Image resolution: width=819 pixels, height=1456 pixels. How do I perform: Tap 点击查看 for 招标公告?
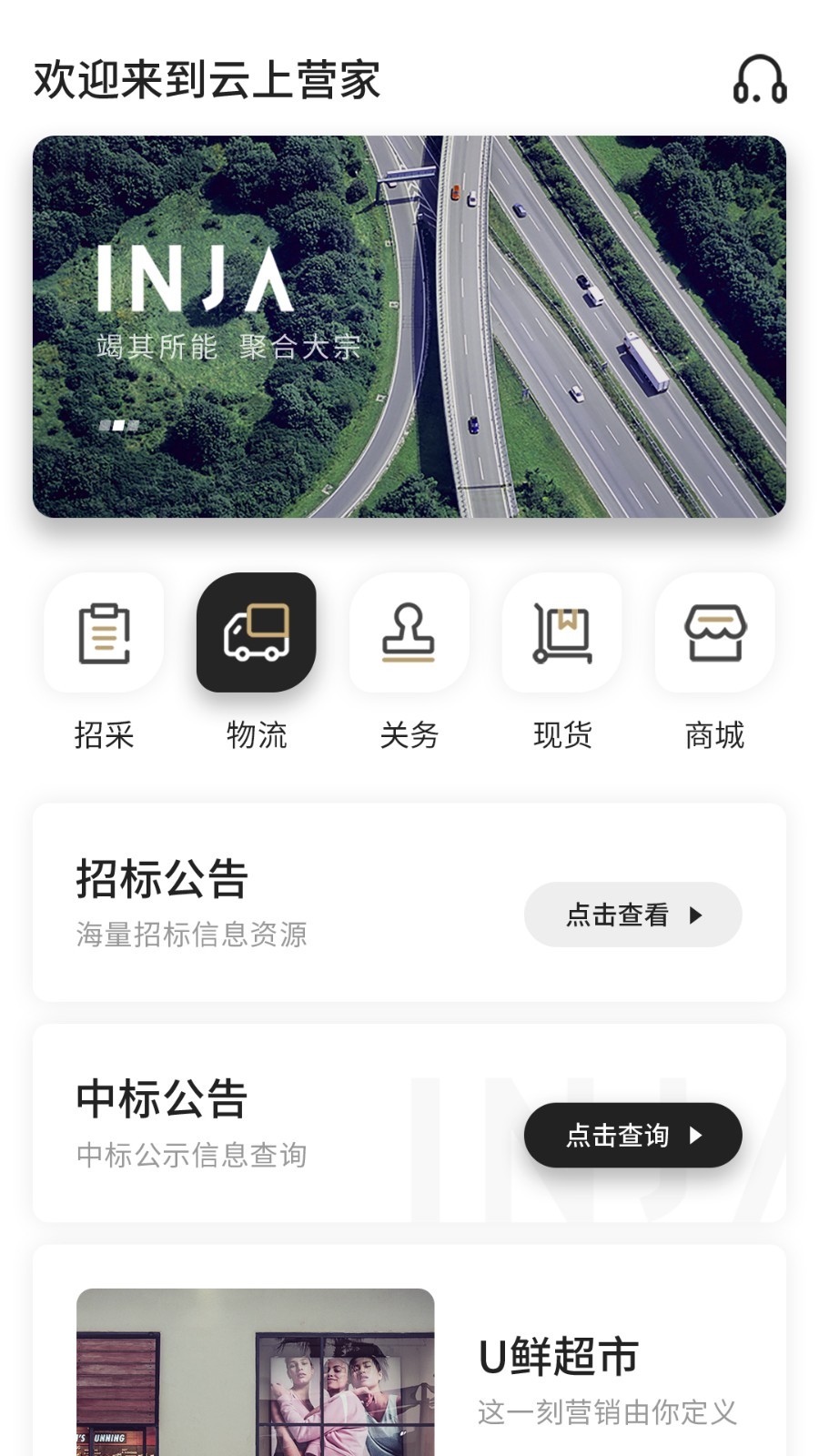point(632,915)
